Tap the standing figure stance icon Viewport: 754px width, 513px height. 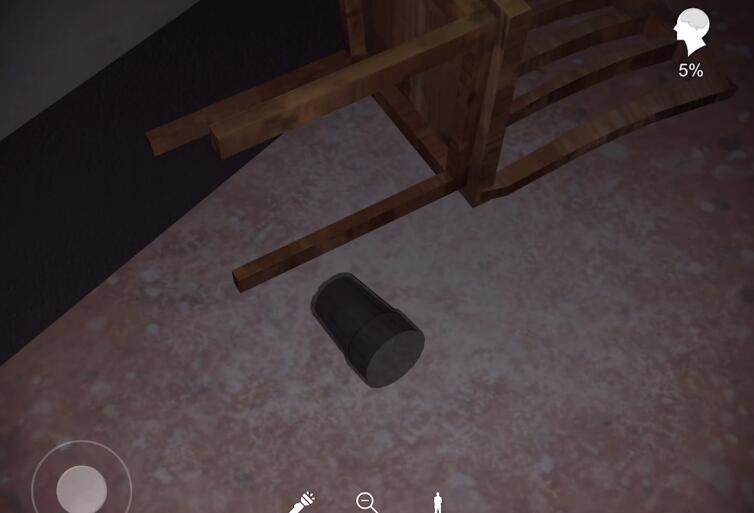pyautogui.click(x=437, y=502)
